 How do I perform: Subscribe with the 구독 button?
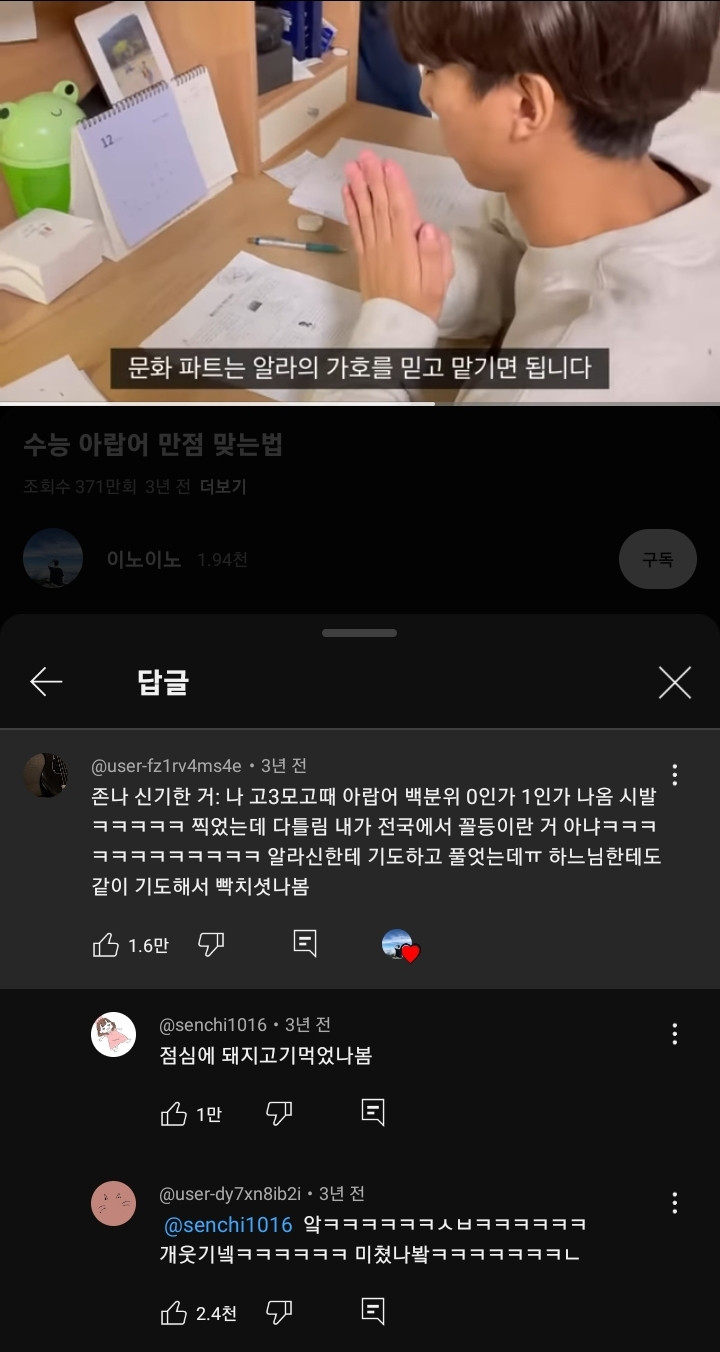tap(657, 559)
